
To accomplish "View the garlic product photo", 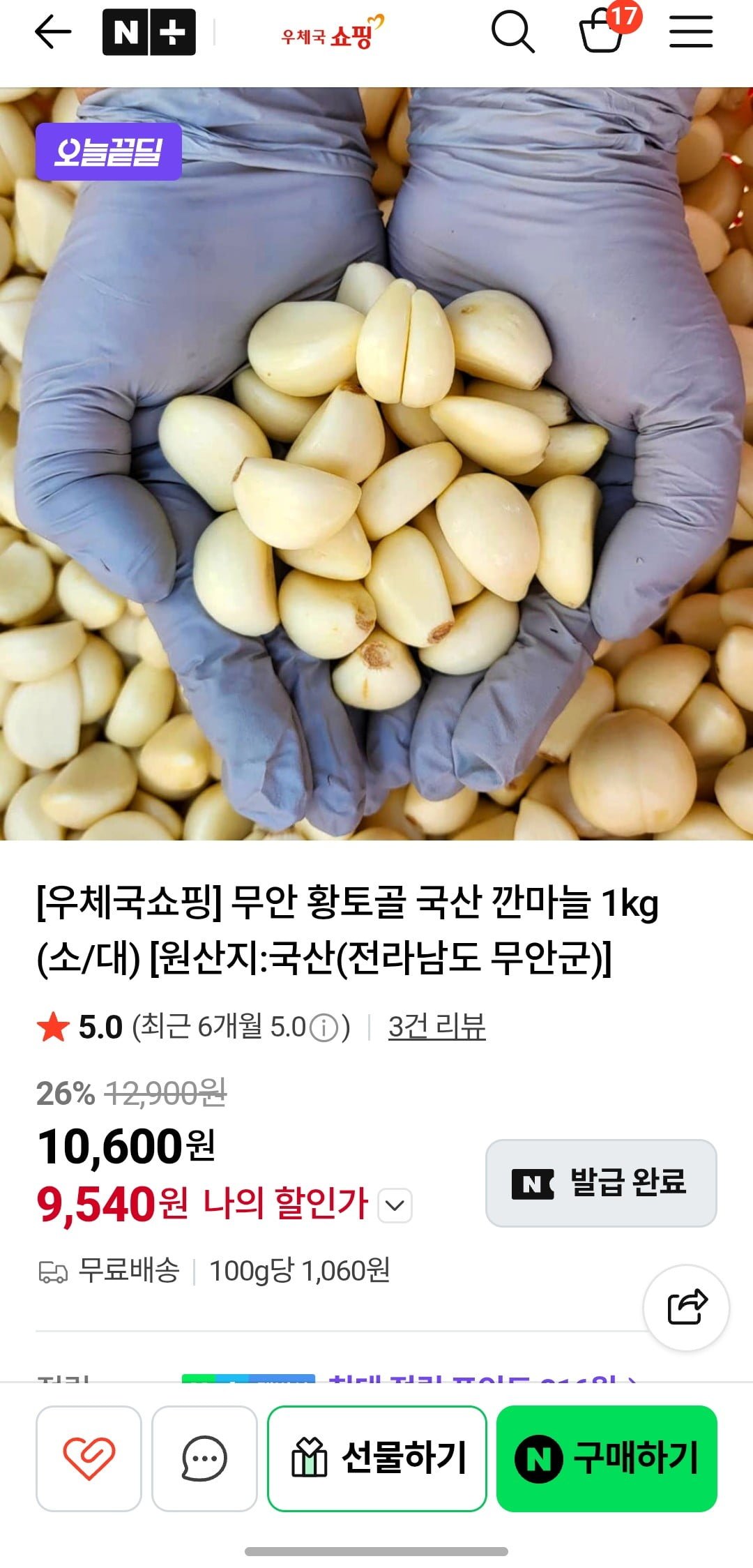I will pos(376,463).
